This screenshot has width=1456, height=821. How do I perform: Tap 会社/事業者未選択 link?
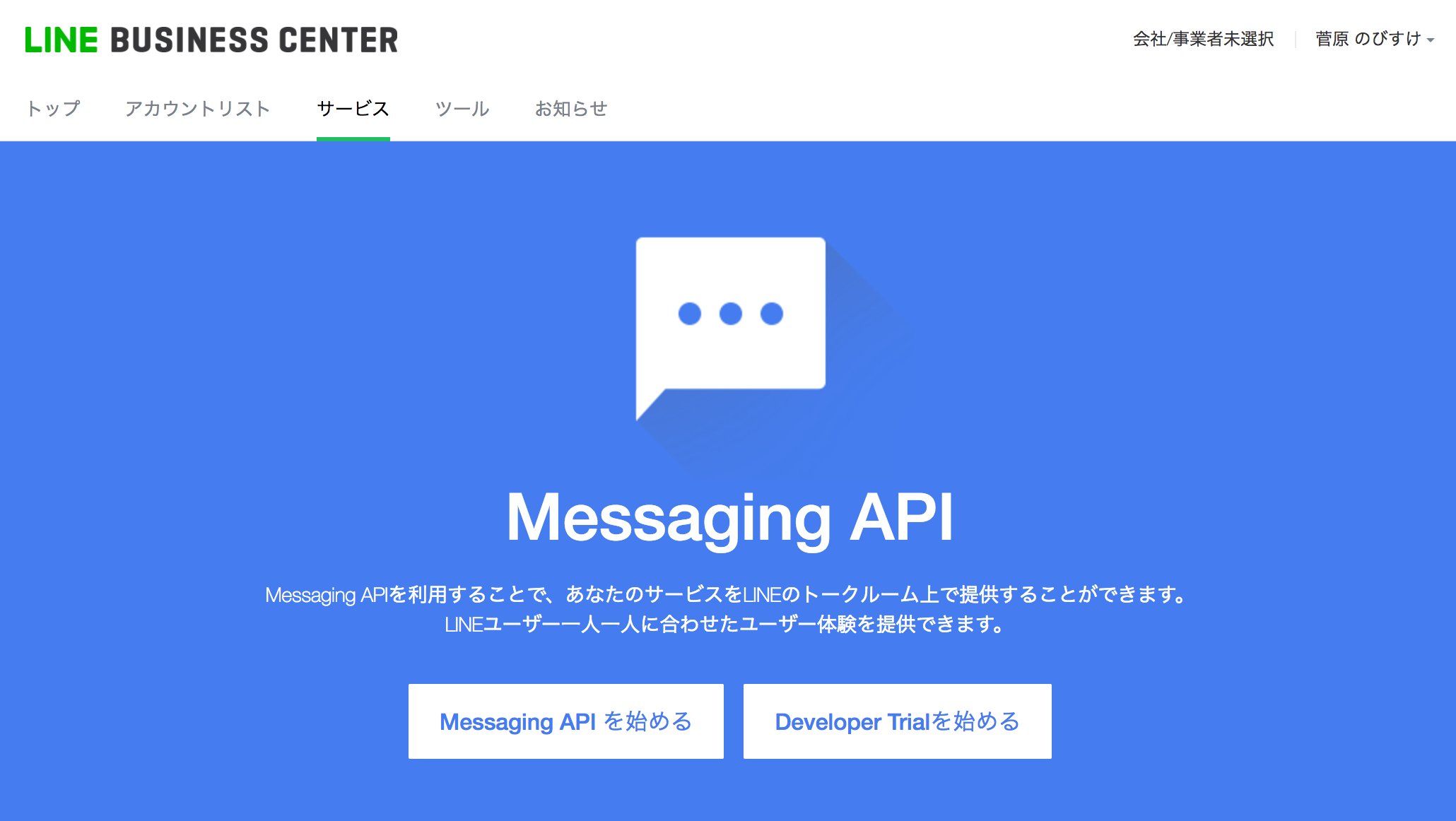click(1203, 40)
